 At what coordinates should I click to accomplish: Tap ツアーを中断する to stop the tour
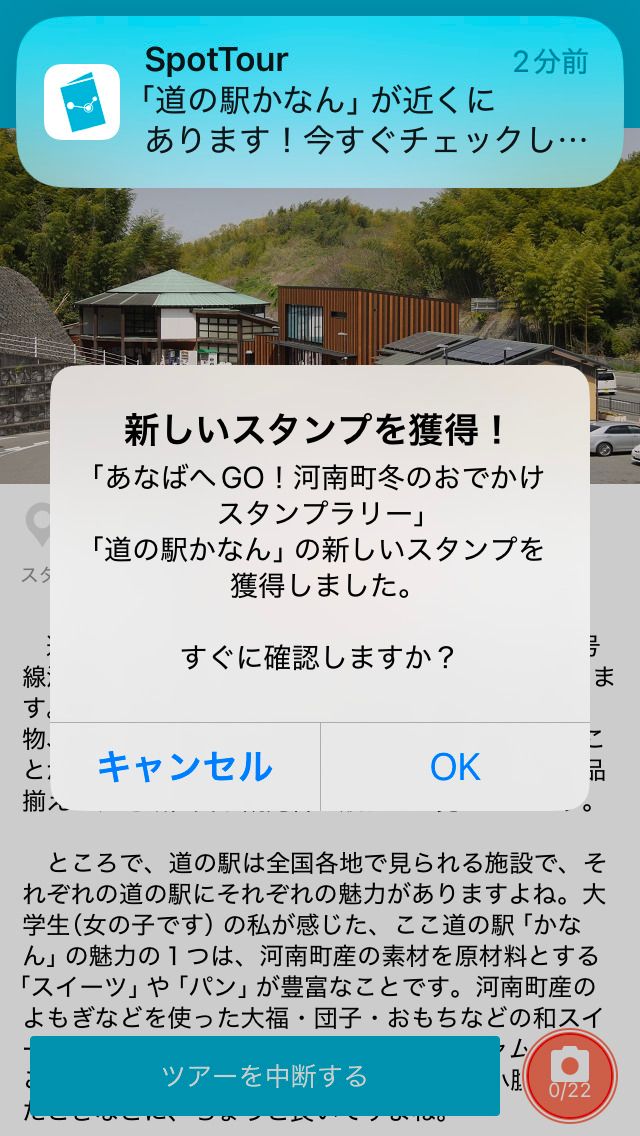(x=265, y=1076)
